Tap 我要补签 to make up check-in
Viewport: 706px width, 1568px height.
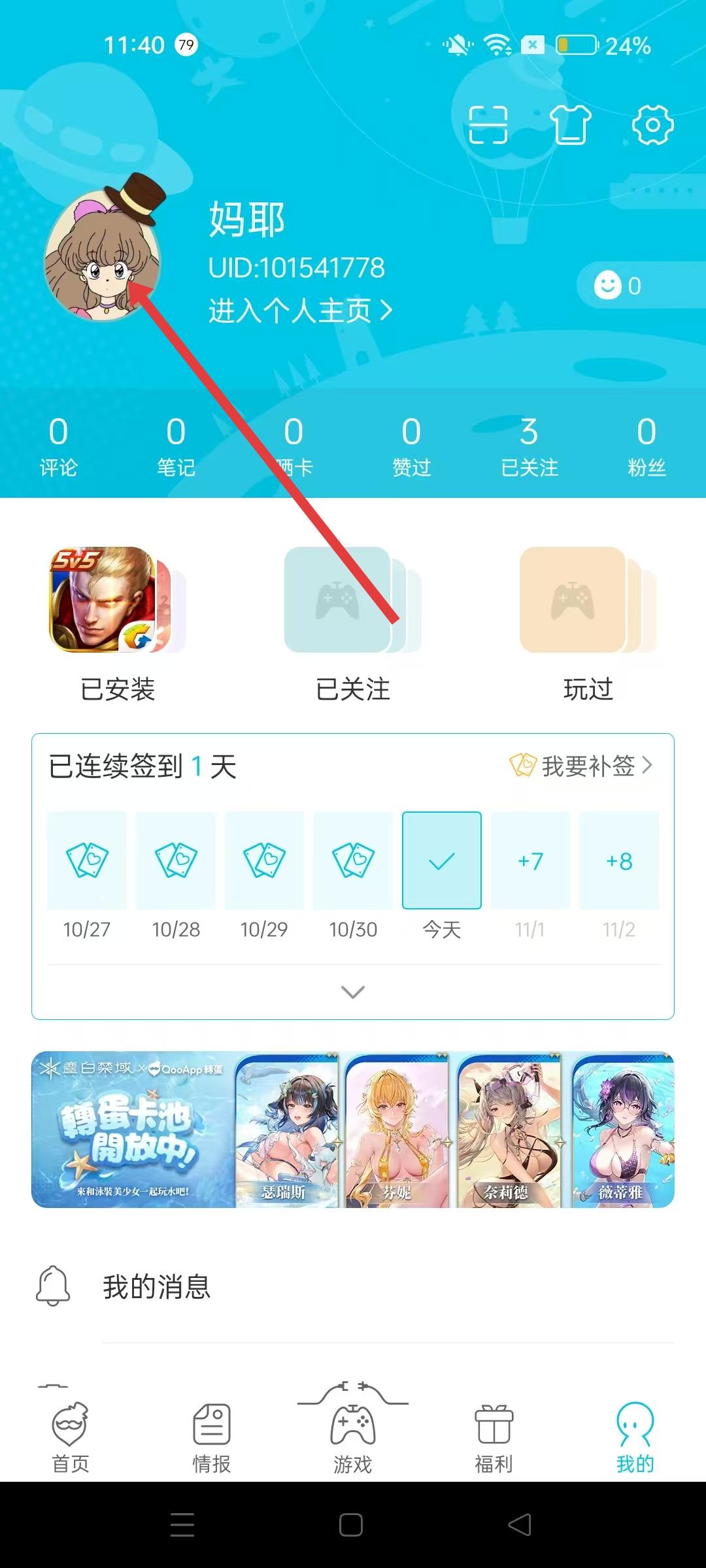tap(581, 766)
